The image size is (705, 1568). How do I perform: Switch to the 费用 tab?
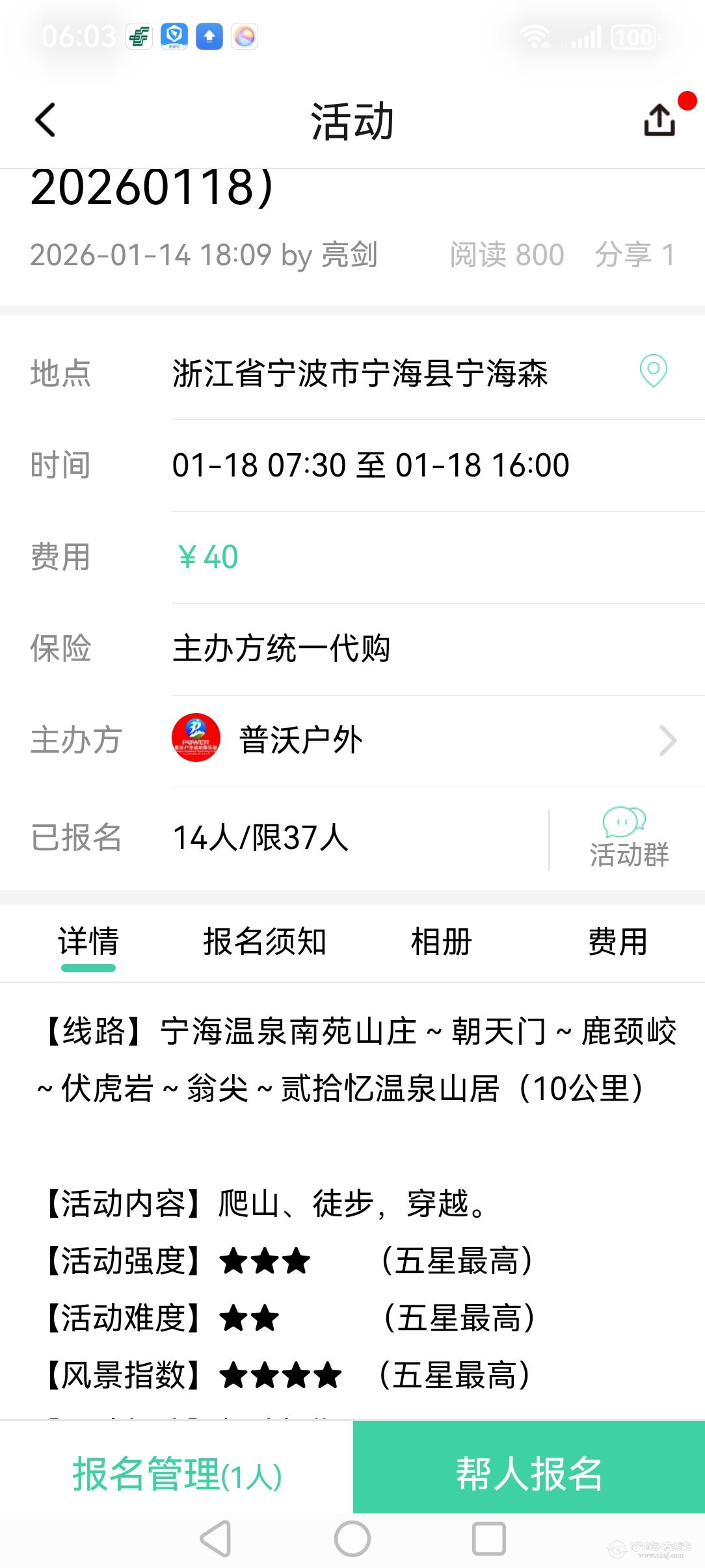point(617,942)
